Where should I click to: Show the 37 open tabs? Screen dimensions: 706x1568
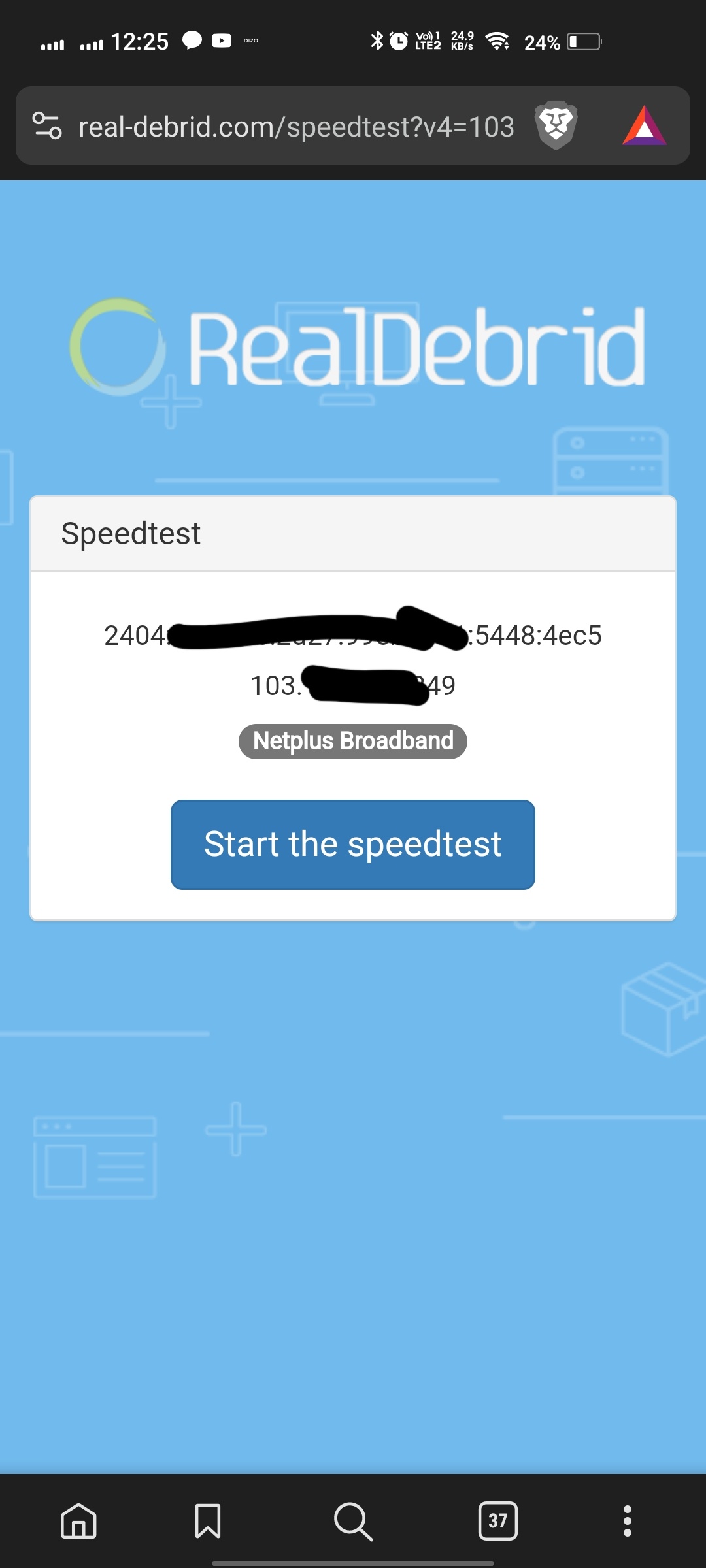click(x=497, y=1521)
